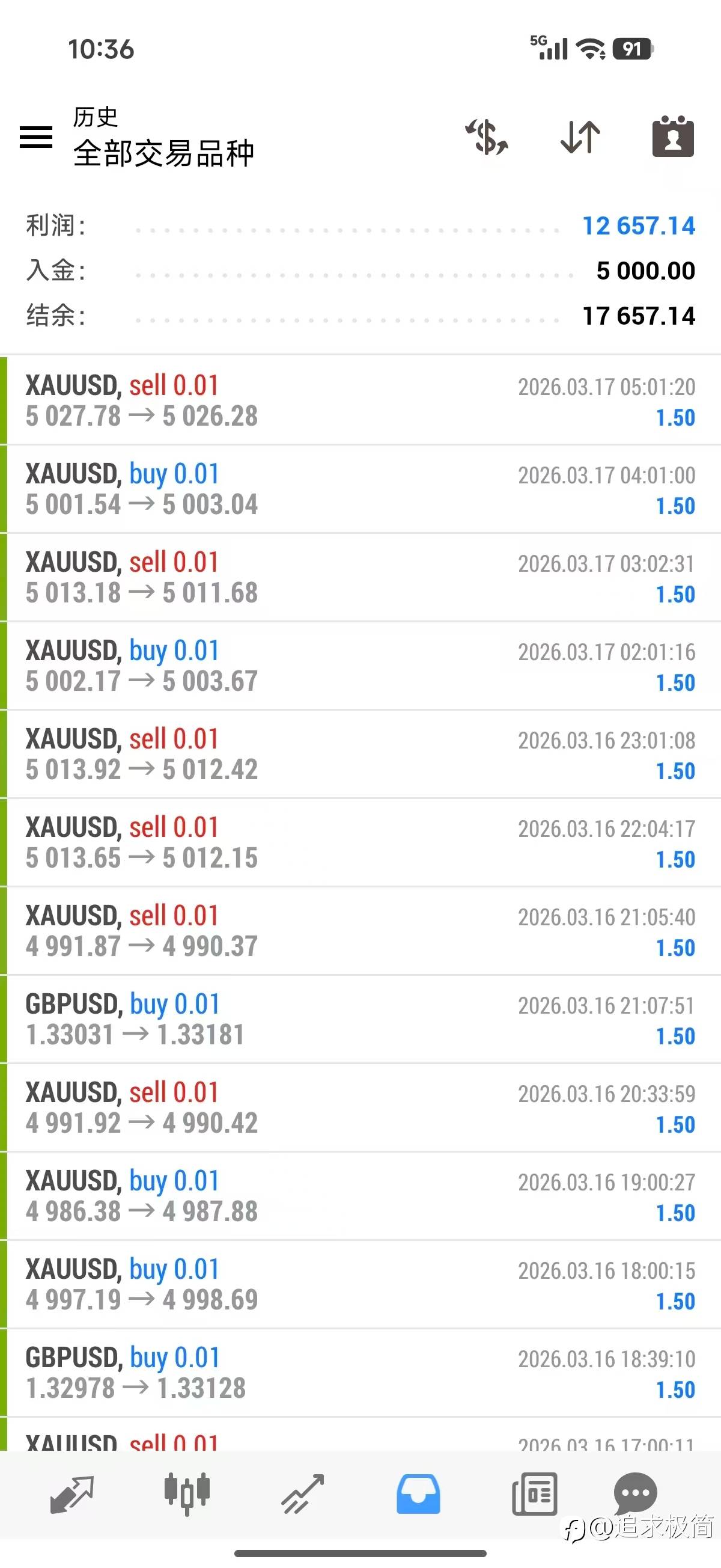Image resolution: width=721 pixels, height=1568 pixels.
Task: Open GBPUSD buy trade from 21:07:51
Action: coord(360,1019)
